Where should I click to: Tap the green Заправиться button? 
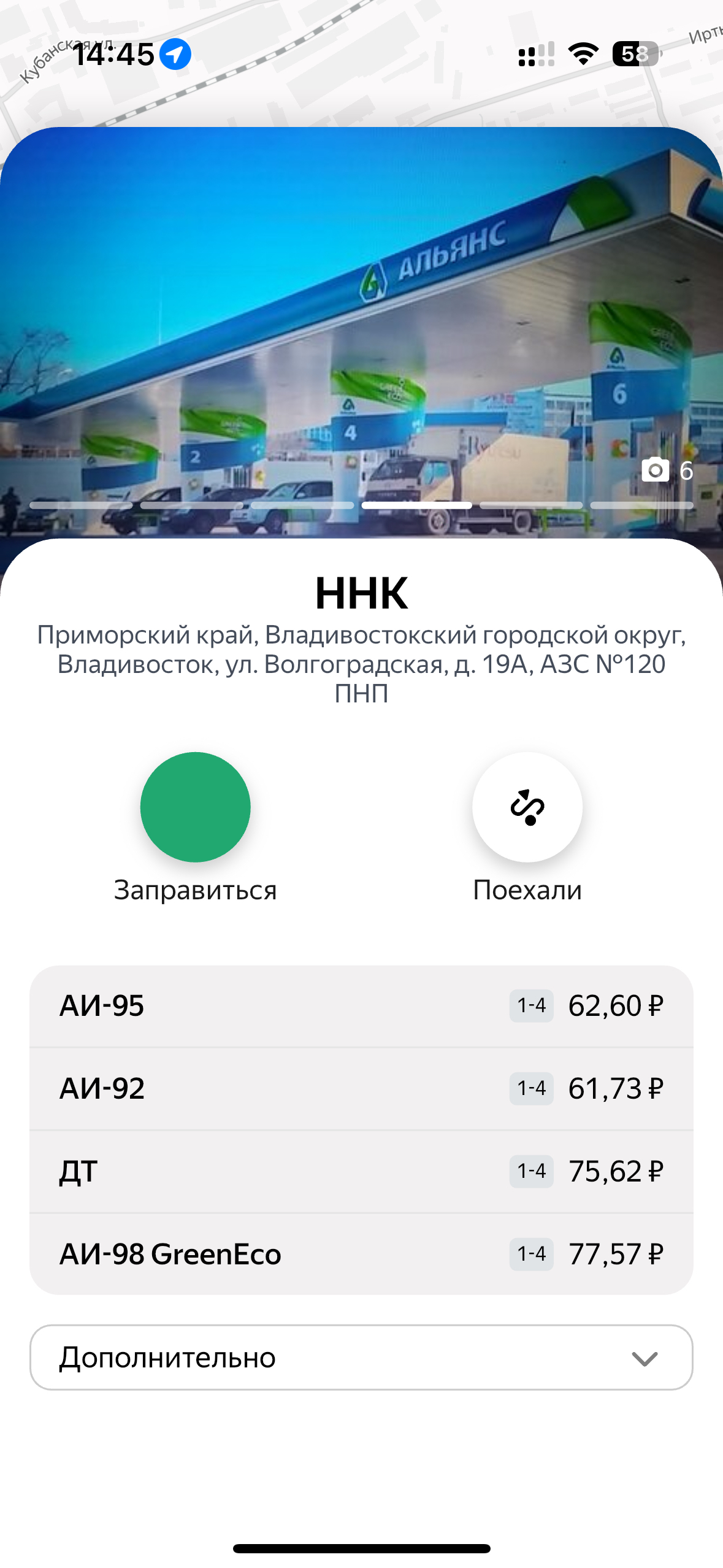(x=195, y=807)
